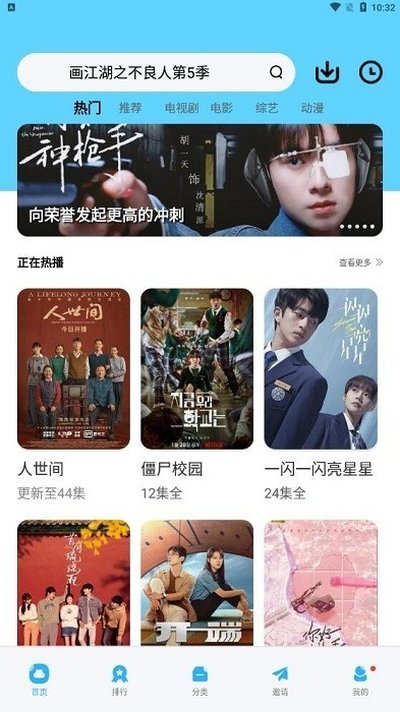The image size is (400, 712).
Task: Open the 神枪手 banner
Action: [200, 180]
